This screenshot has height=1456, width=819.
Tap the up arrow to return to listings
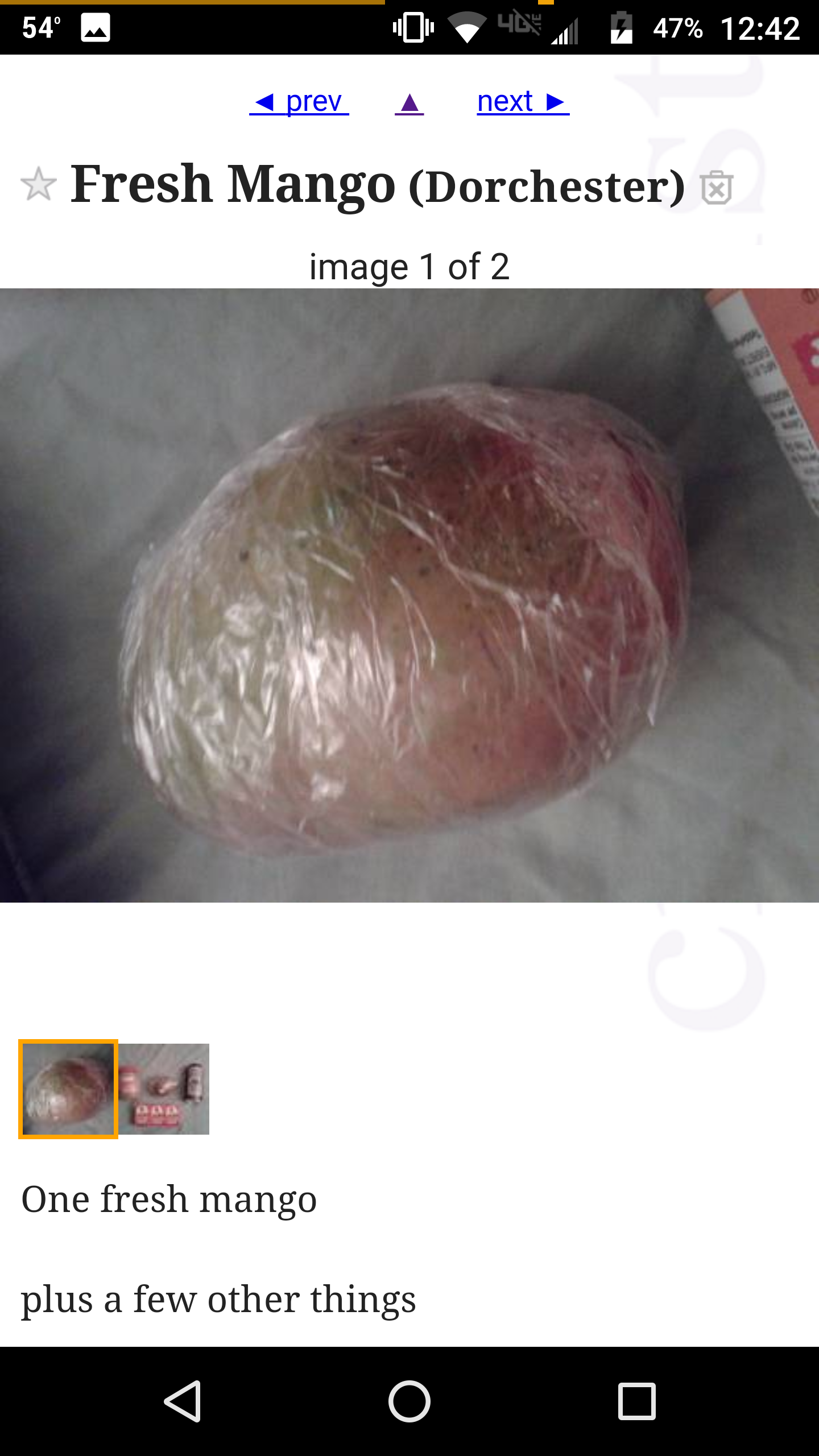(409, 104)
